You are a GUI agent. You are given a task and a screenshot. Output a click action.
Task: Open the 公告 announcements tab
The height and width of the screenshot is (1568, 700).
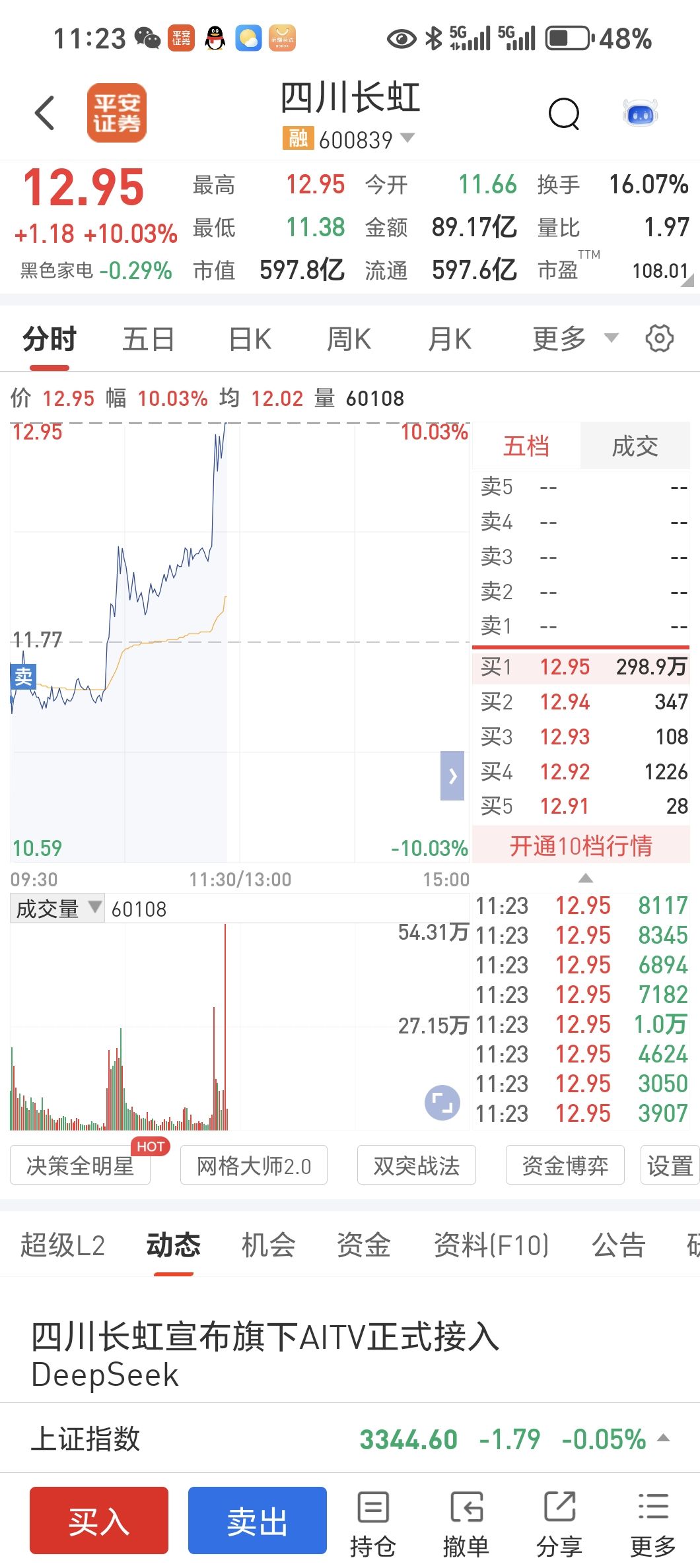618,1245
